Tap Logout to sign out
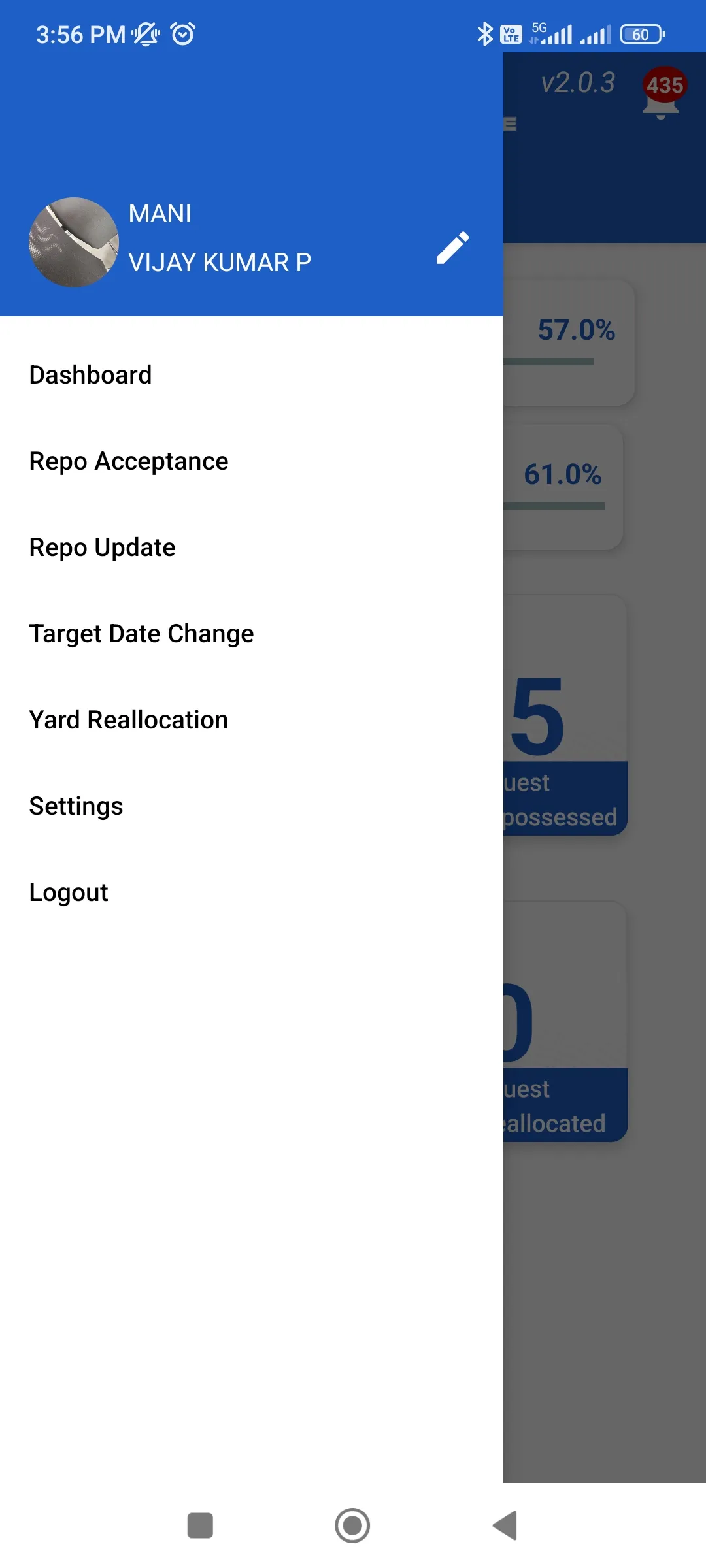 (69, 891)
